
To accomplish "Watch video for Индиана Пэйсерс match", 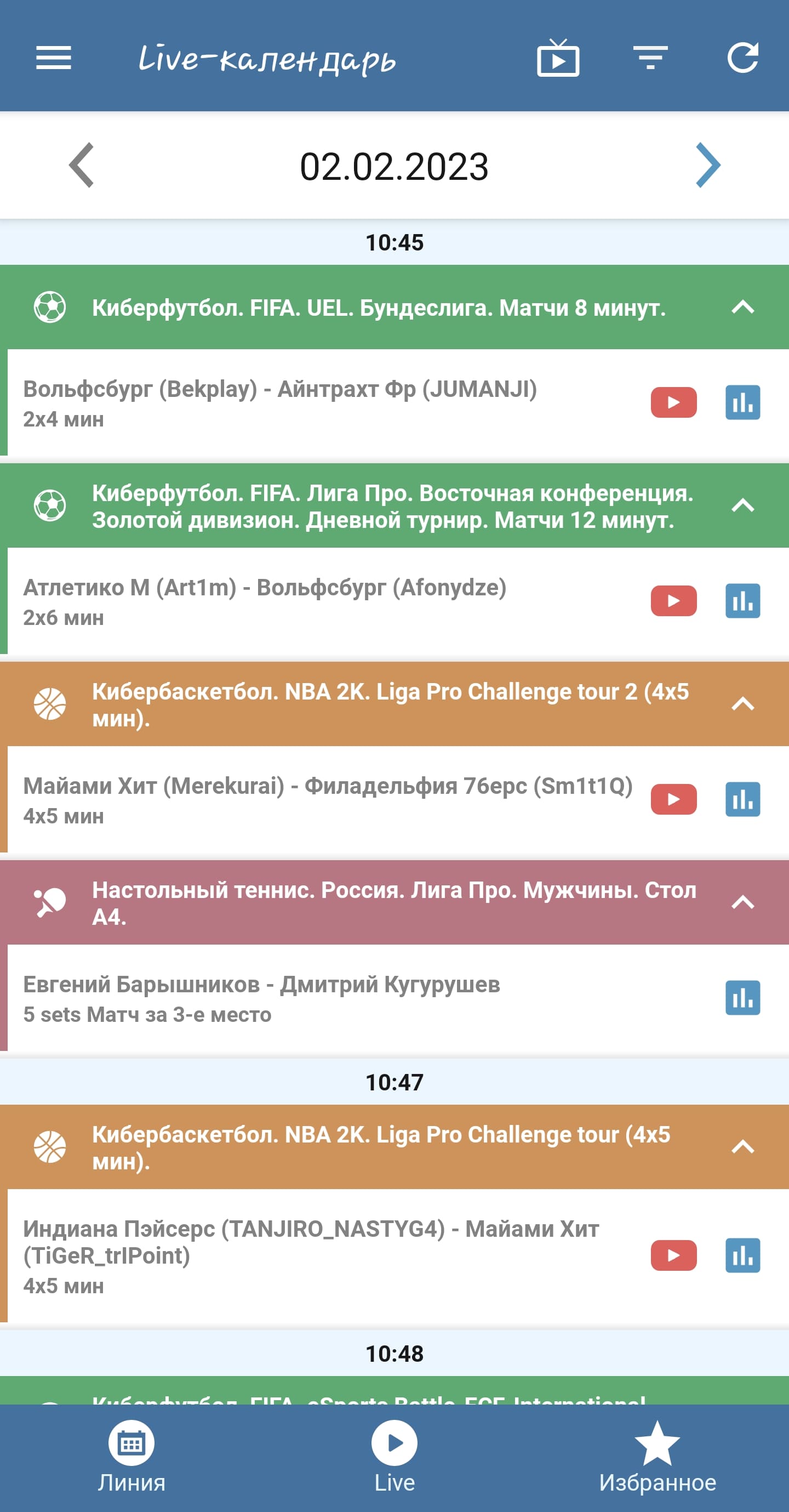I will tap(673, 1255).
